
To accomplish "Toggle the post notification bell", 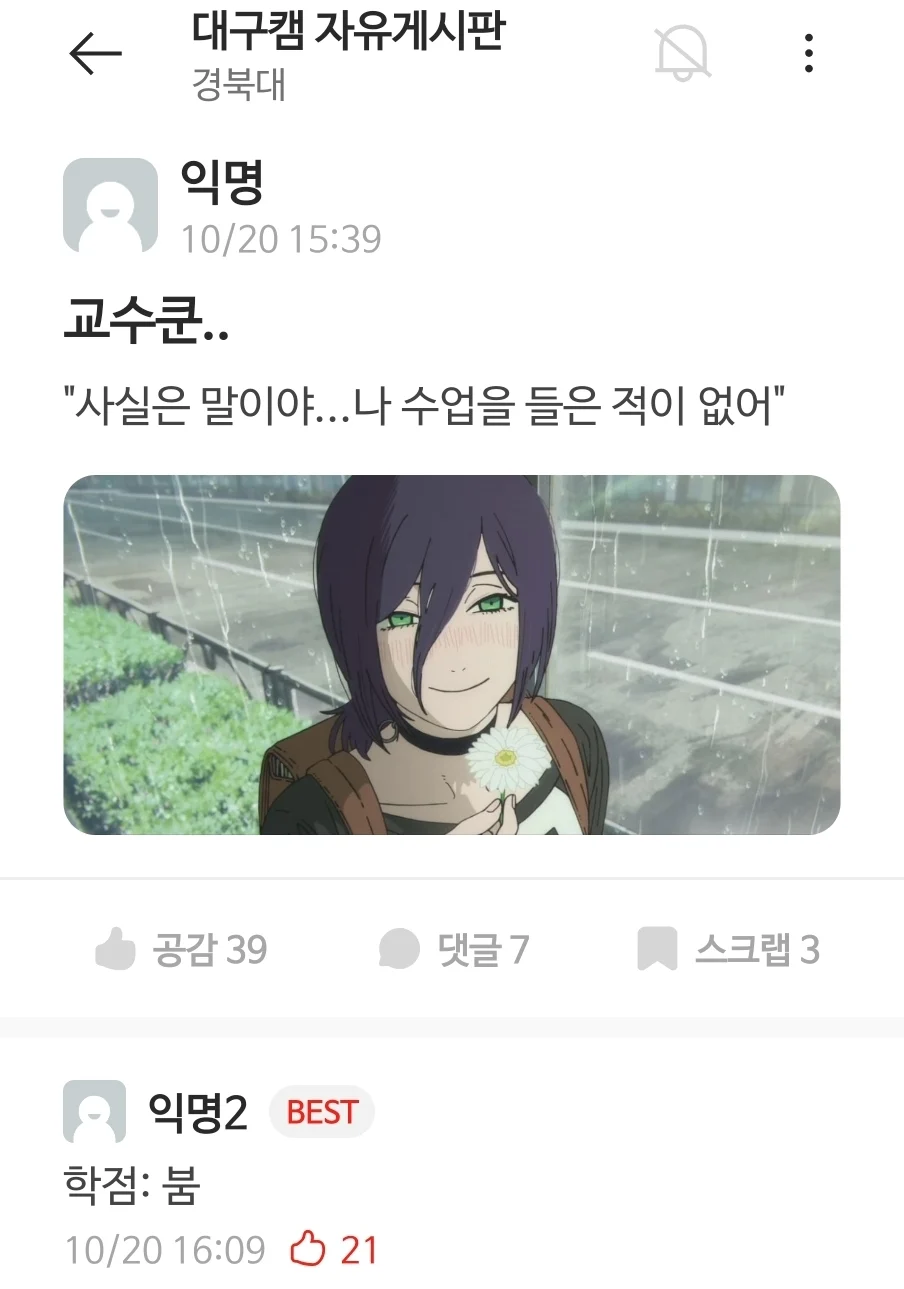I will coord(682,52).
